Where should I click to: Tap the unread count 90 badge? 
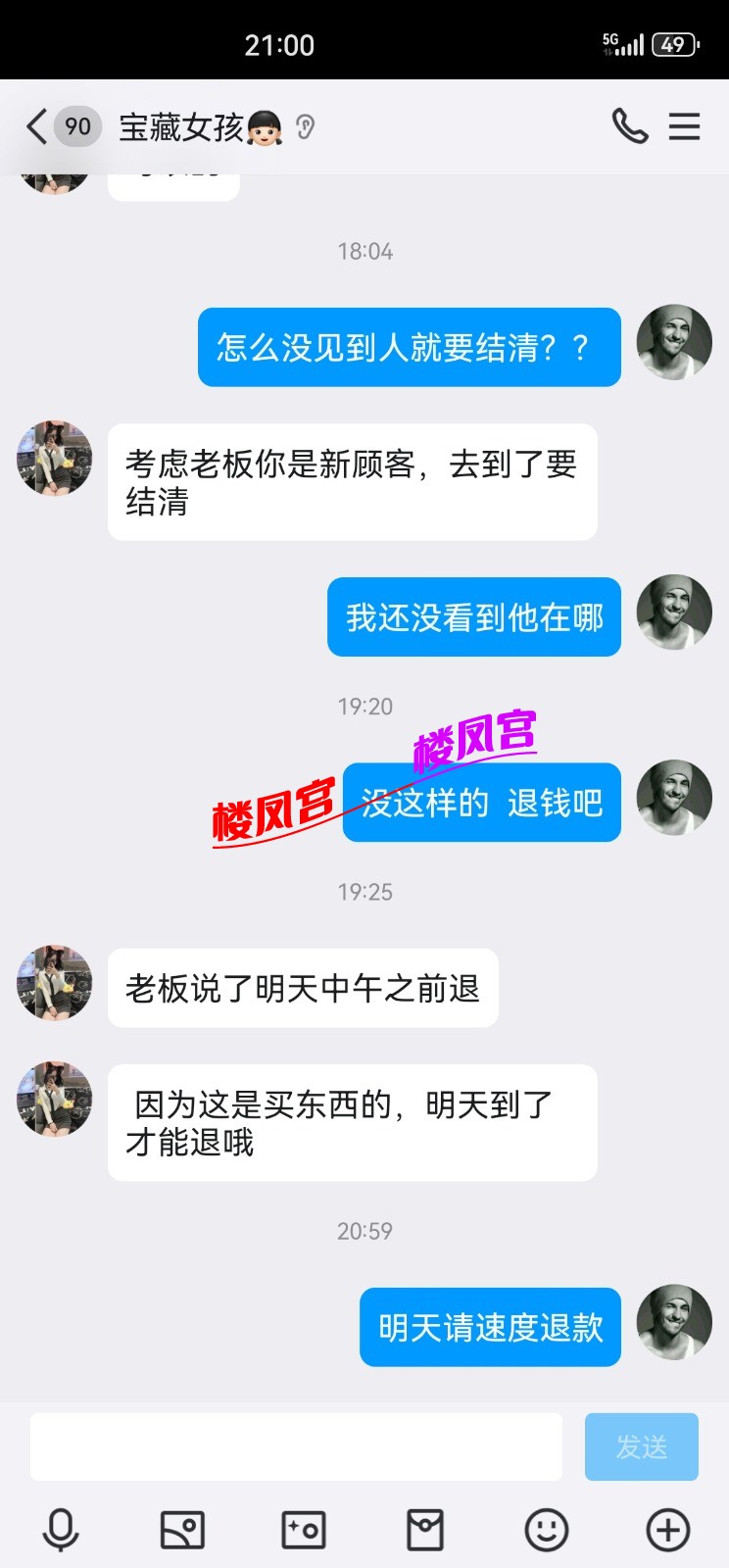(x=77, y=126)
